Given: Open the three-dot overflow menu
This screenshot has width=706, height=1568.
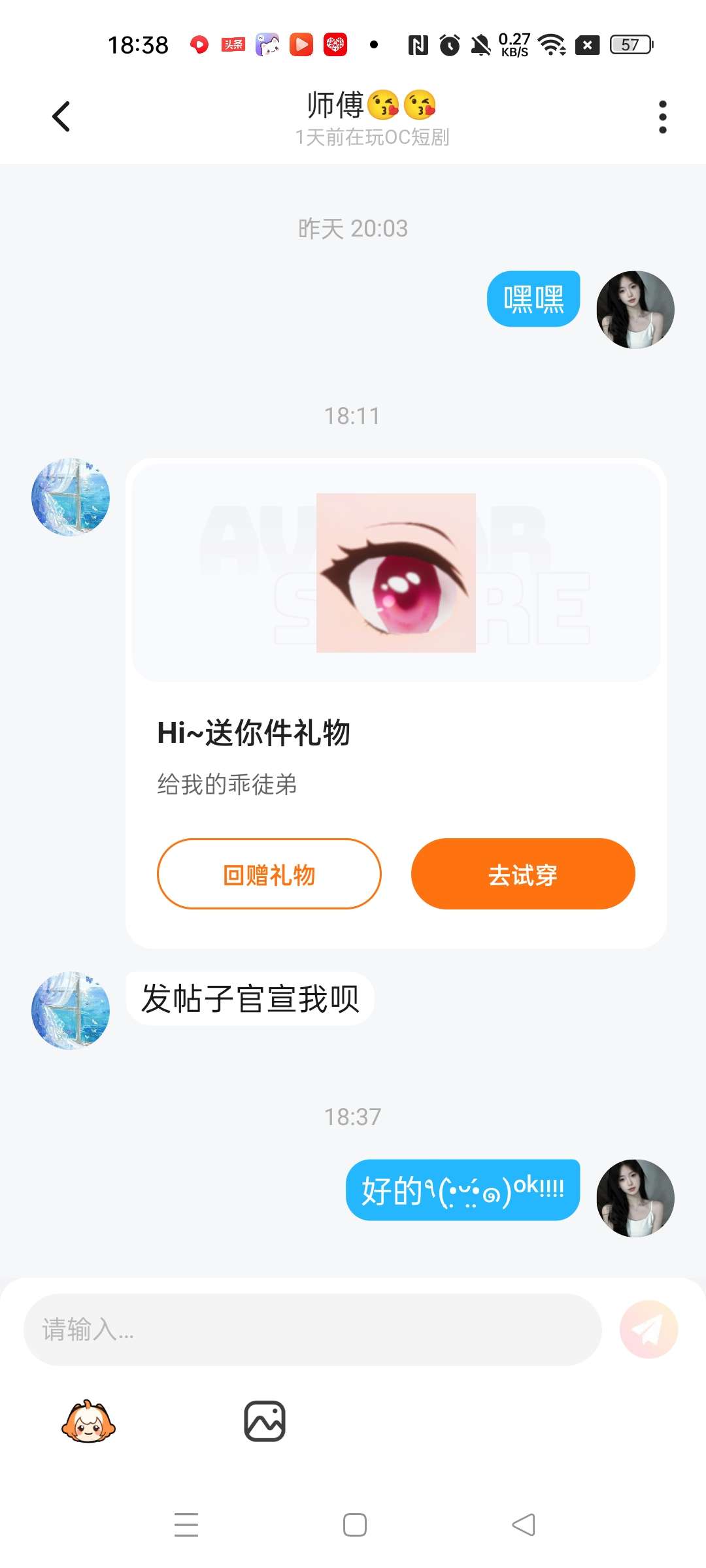Looking at the screenshot, I should [x=662, y=117].
